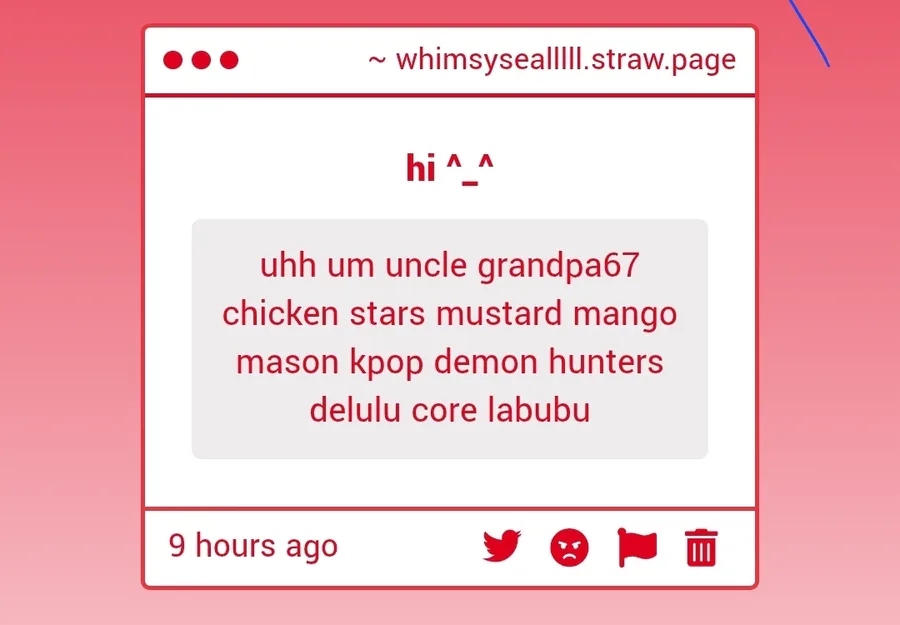Share this message on Twitter
This screenshot has height=625, width=900.
click(x=502, y=546)
